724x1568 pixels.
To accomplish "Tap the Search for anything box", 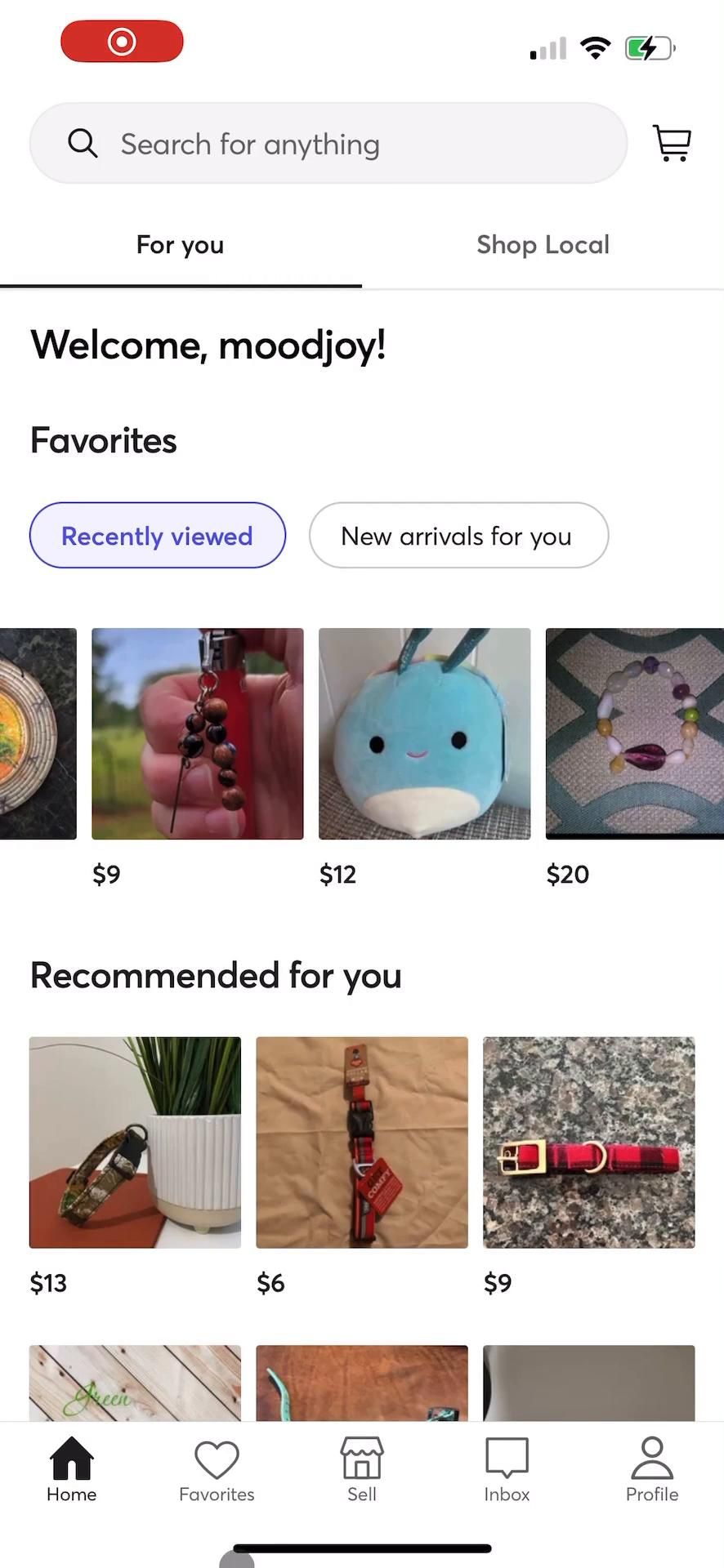I will point(328,144).
